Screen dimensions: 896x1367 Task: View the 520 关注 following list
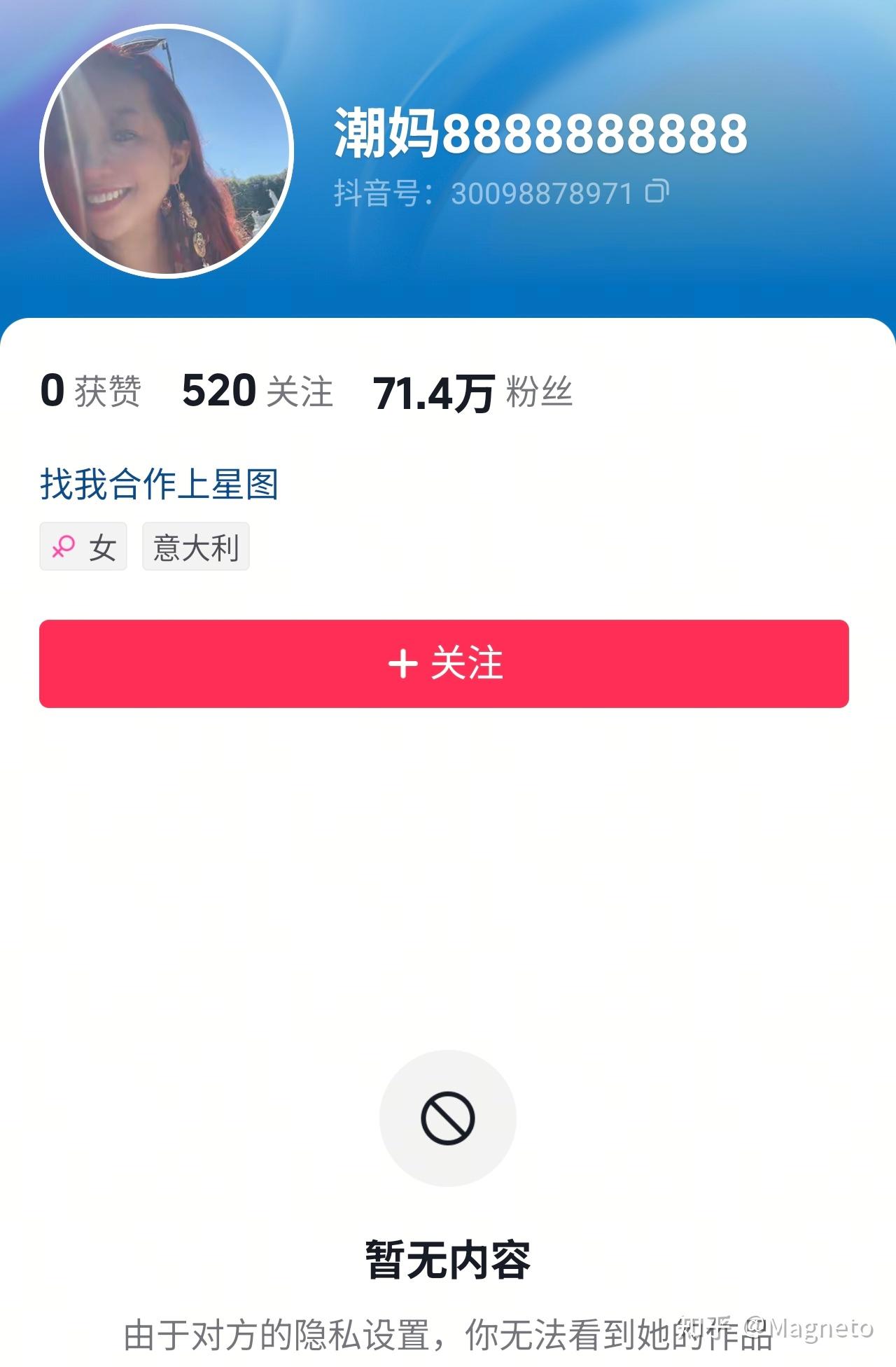pyautogui.click(x=257, y=391)
